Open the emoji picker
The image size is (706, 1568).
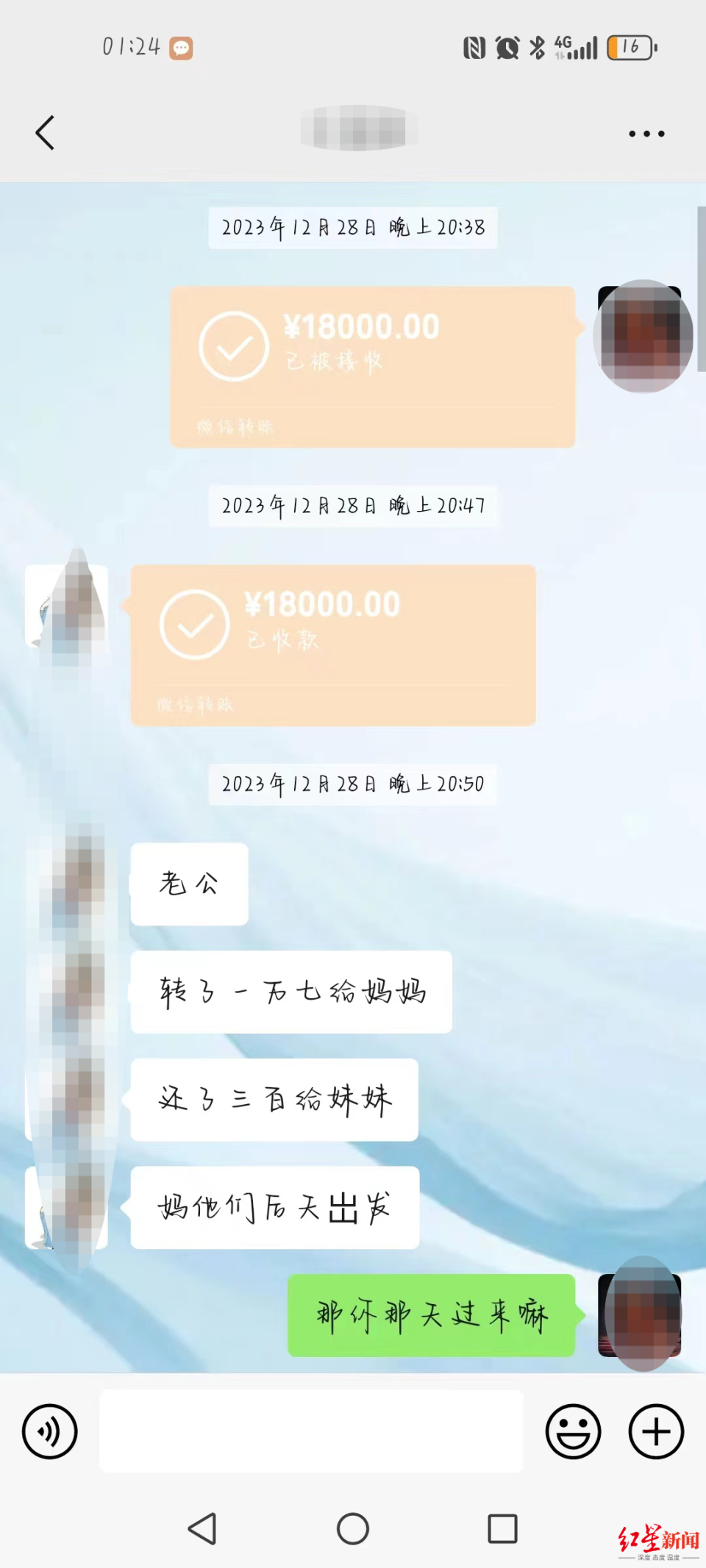click(x=573, y=1431)
